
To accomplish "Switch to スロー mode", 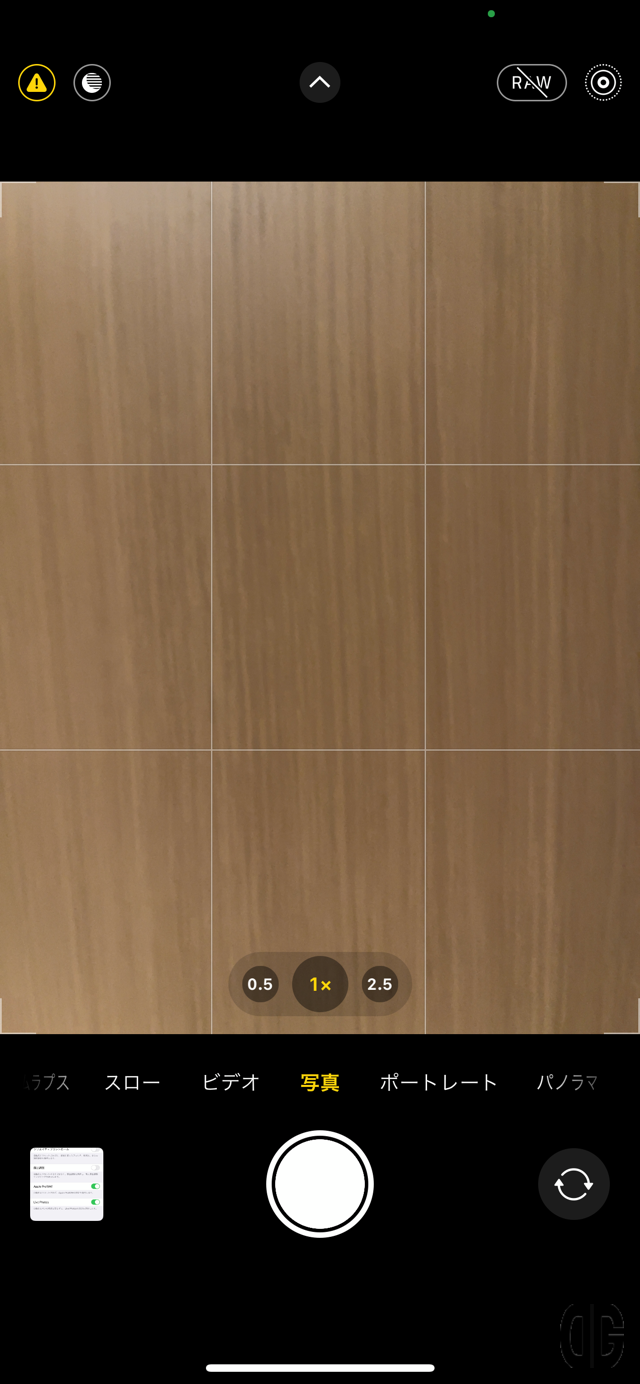I will [x=132, y=1082].
